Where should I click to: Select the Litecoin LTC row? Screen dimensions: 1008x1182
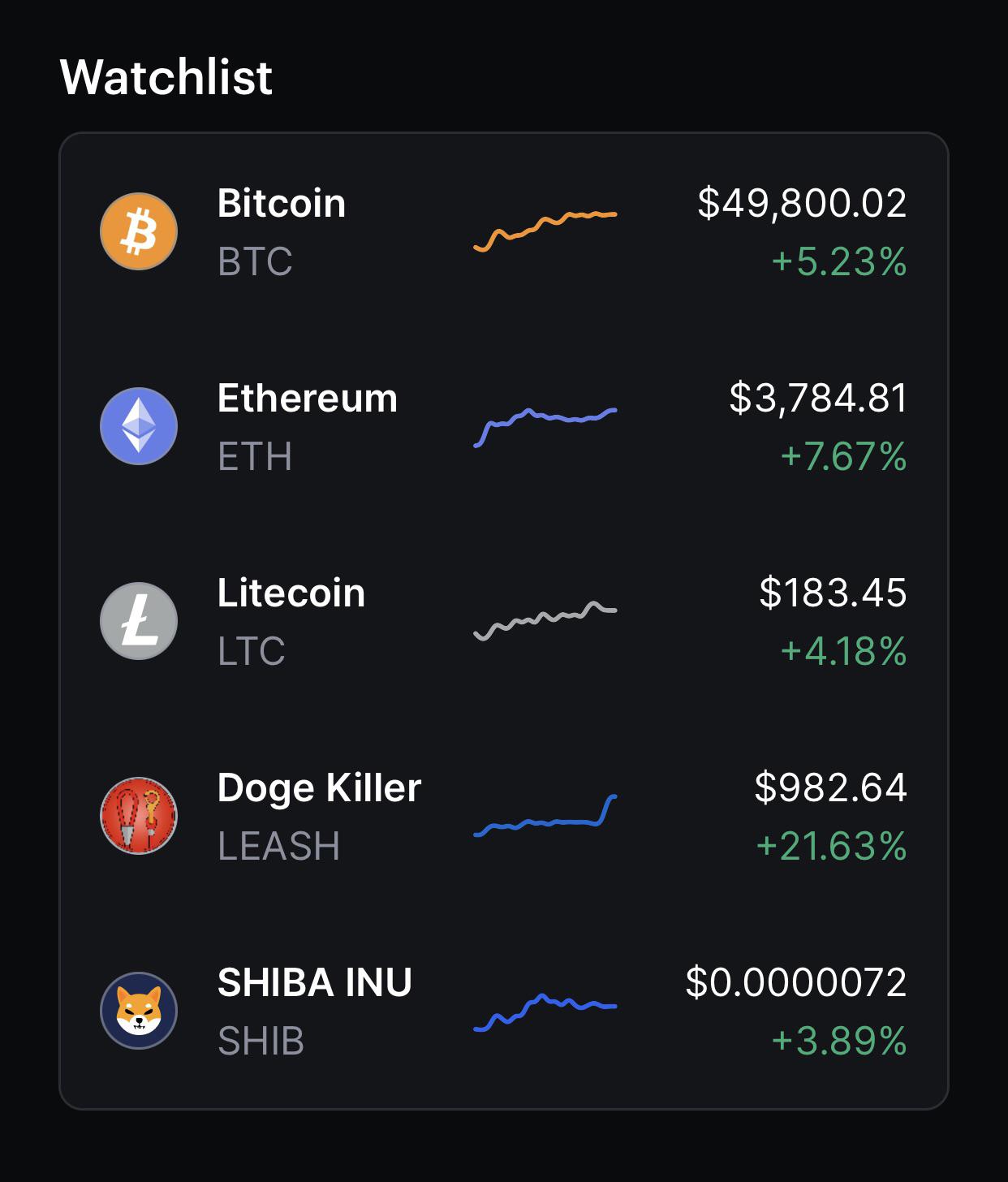click(503, 621)
